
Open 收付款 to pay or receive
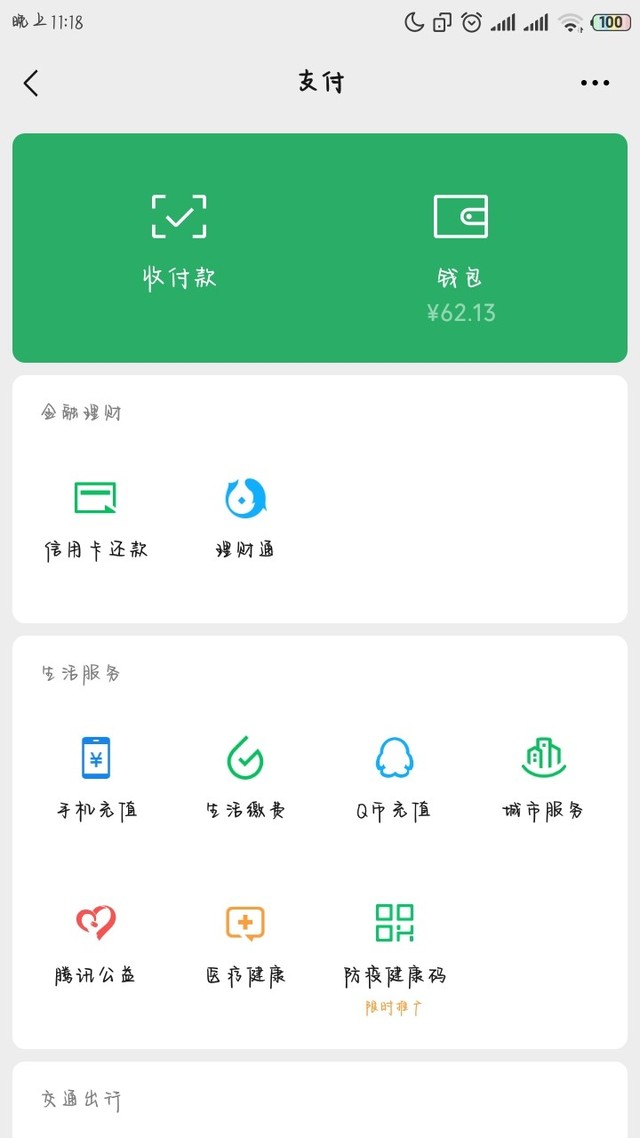[179, 242]
